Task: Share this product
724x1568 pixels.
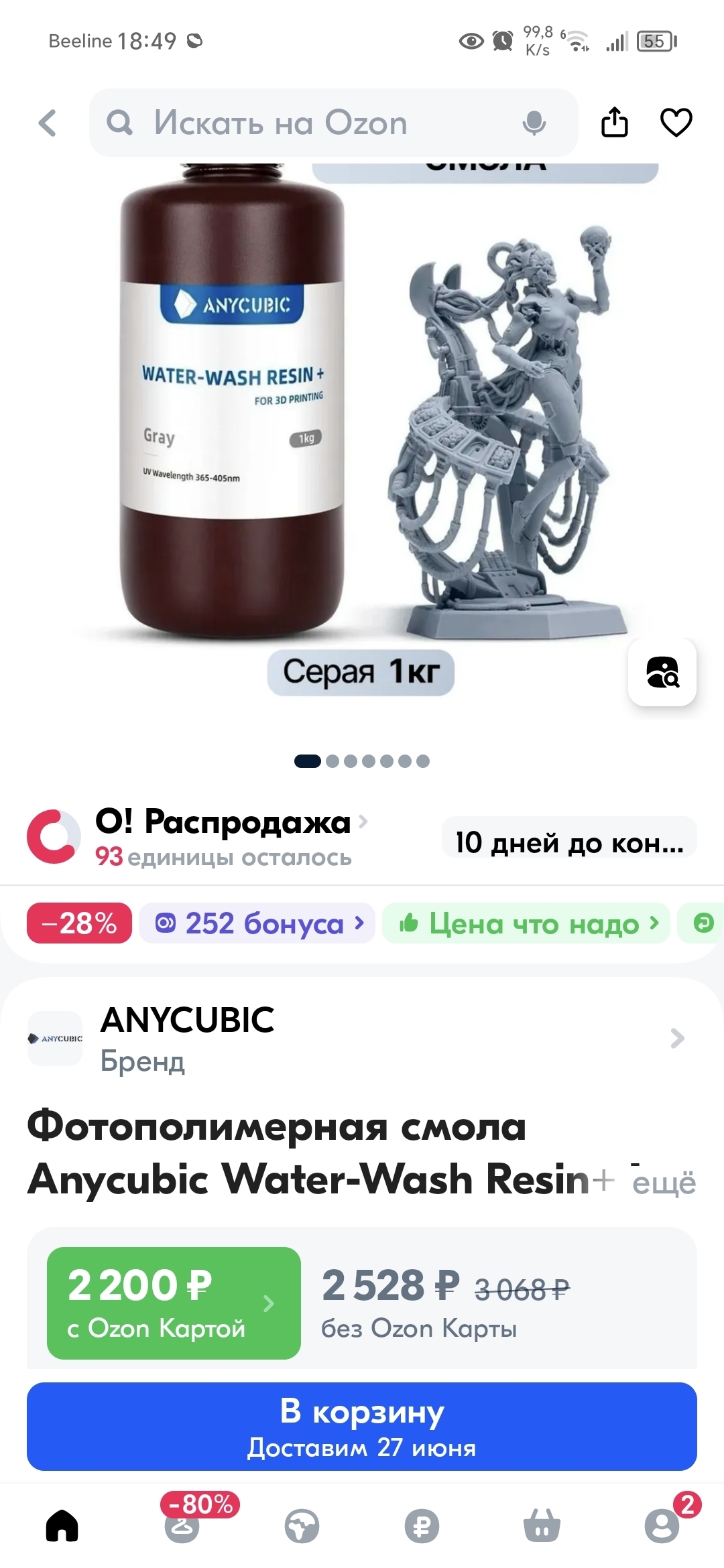Action: [614, 123]
